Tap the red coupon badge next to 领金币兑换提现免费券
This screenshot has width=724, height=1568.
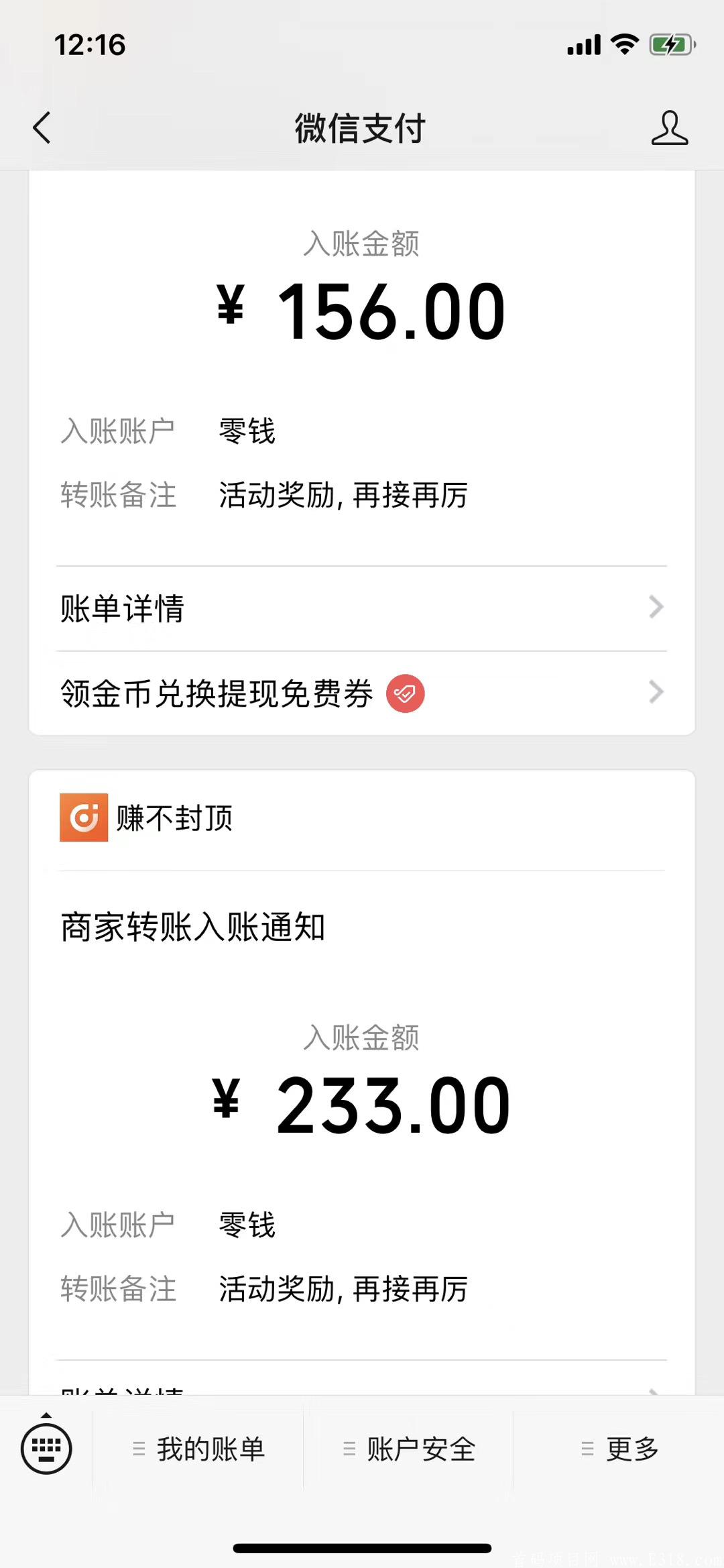405,692
